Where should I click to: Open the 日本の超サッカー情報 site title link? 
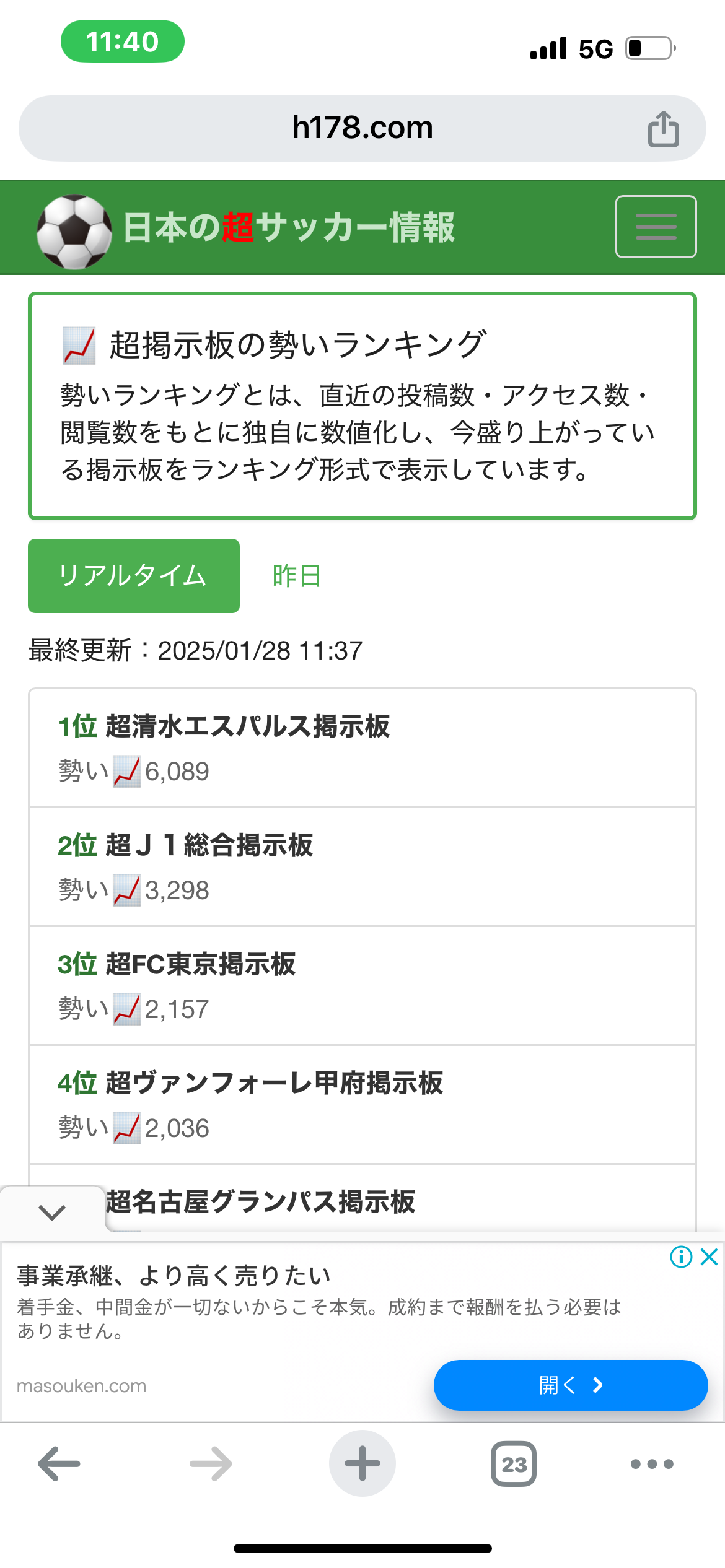[288, 228]
